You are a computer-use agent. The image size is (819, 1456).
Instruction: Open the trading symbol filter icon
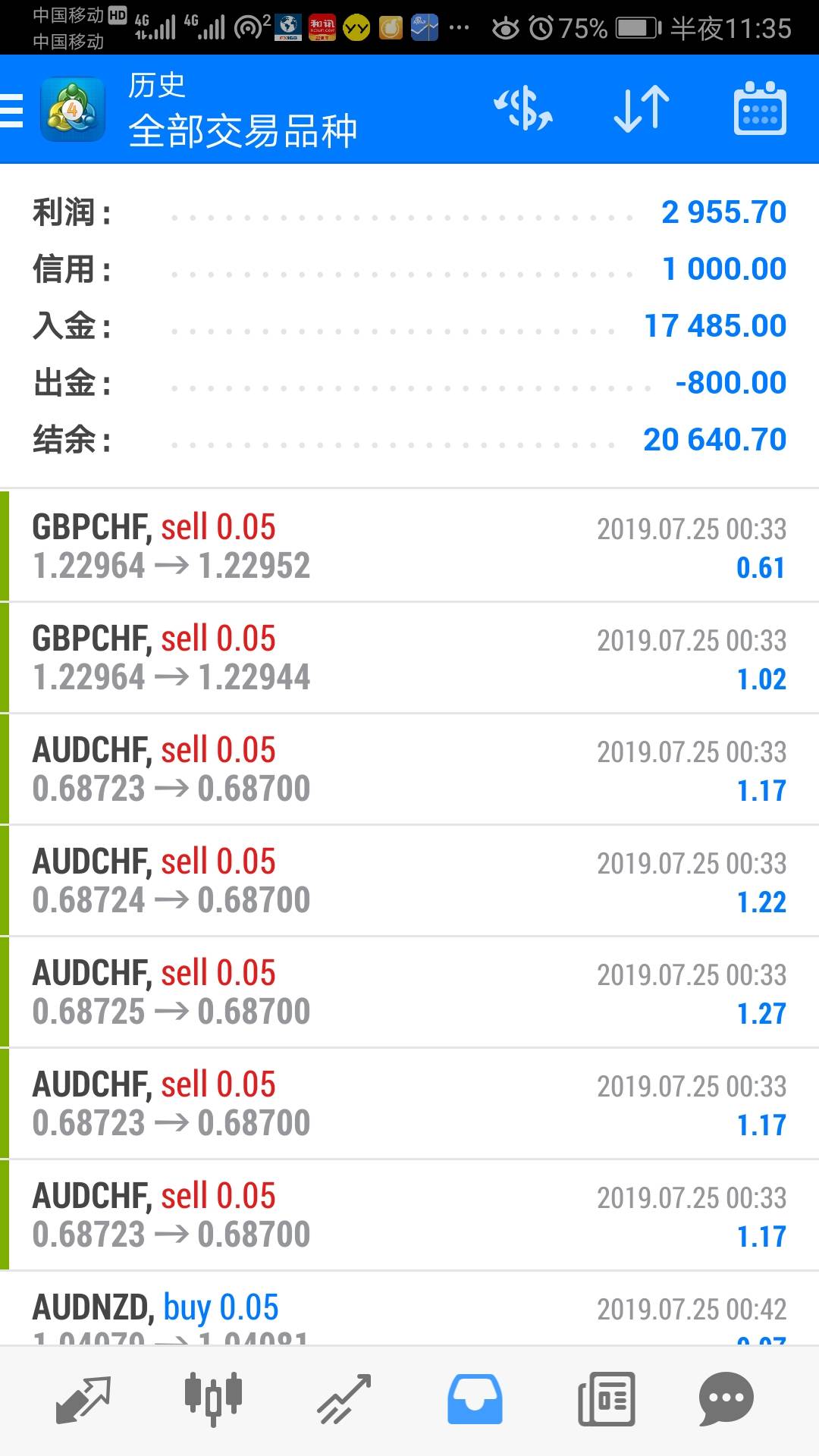pyautogui.click(x=523, y=109)
